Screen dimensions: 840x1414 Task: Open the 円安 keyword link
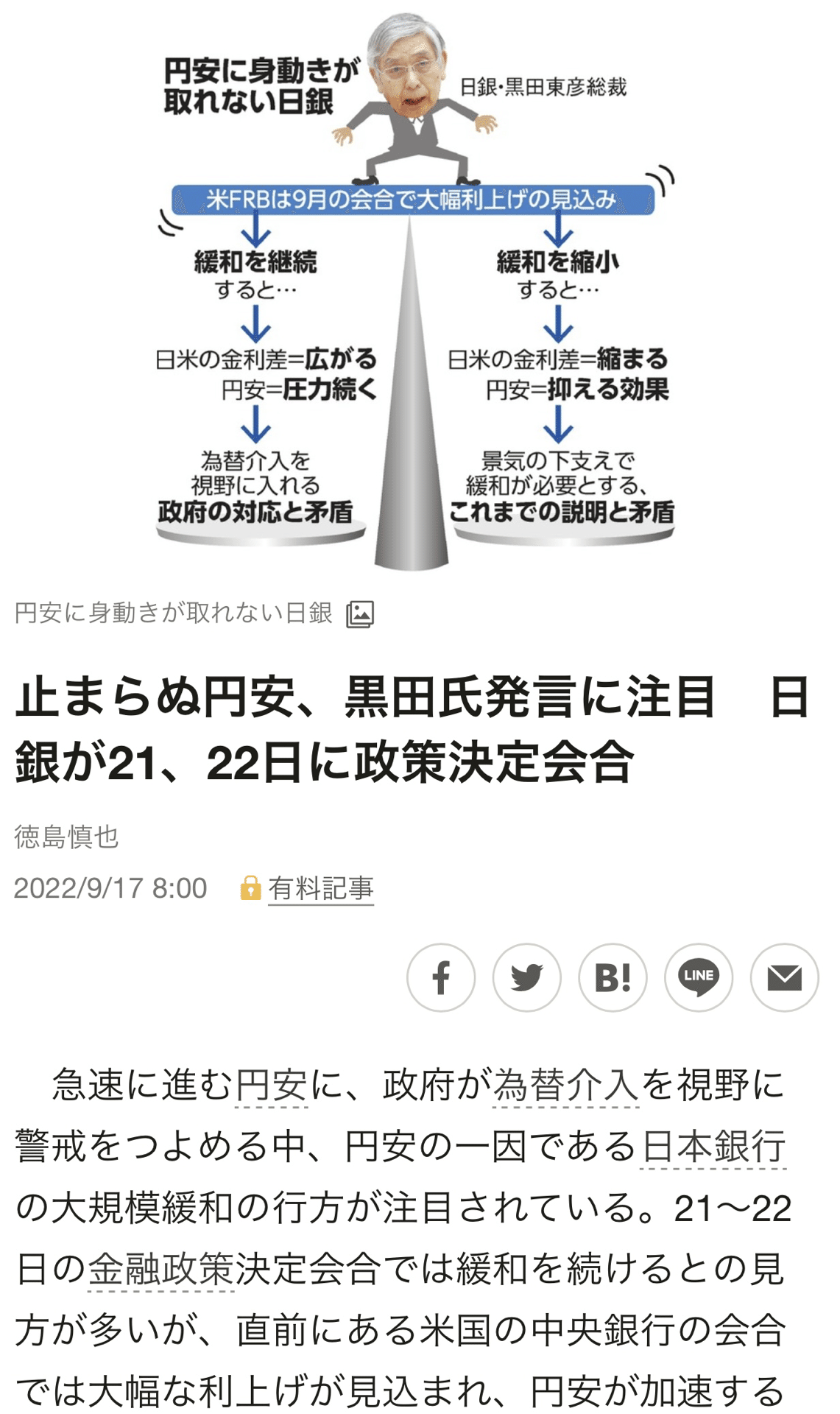[272, 1086]
